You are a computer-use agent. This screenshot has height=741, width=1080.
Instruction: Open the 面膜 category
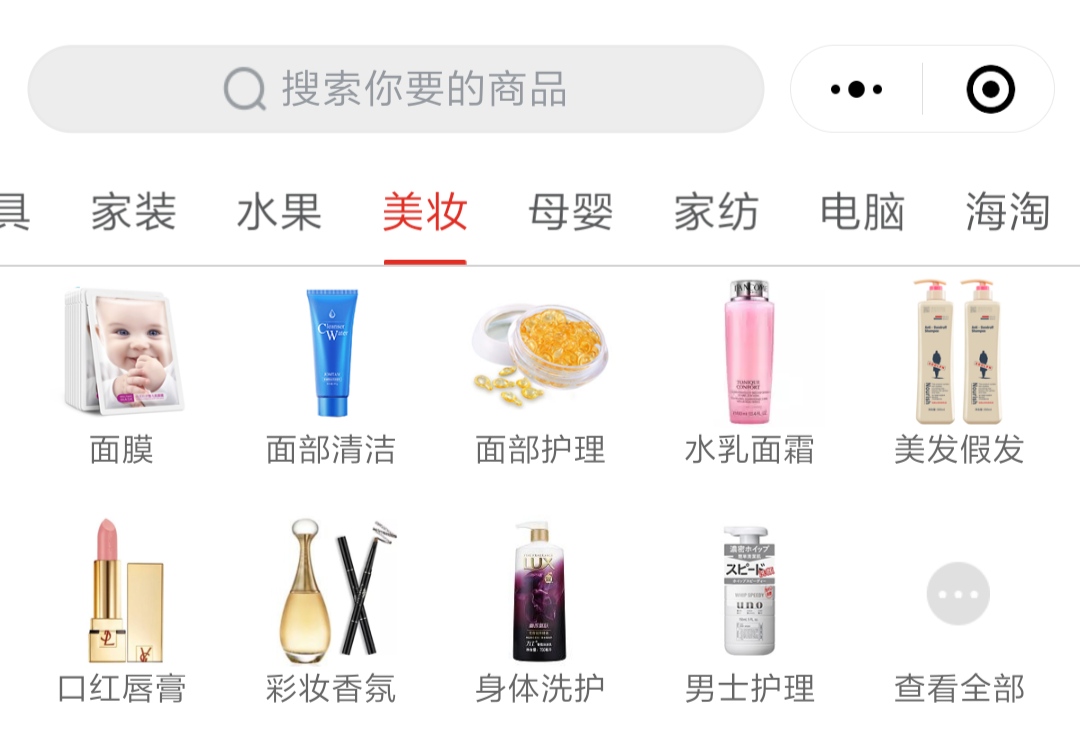[122, 375]
